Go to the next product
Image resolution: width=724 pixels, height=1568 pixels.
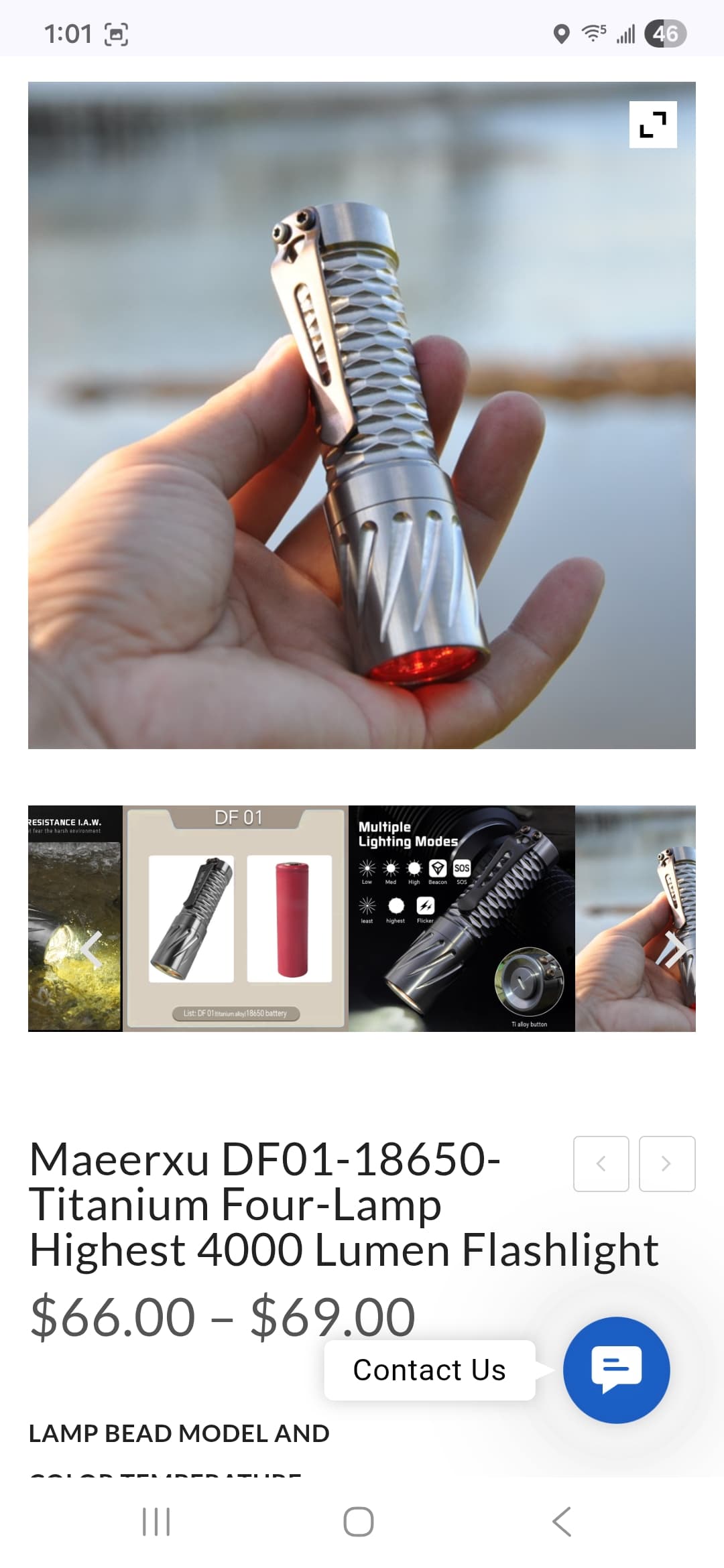click(666, 1164)
